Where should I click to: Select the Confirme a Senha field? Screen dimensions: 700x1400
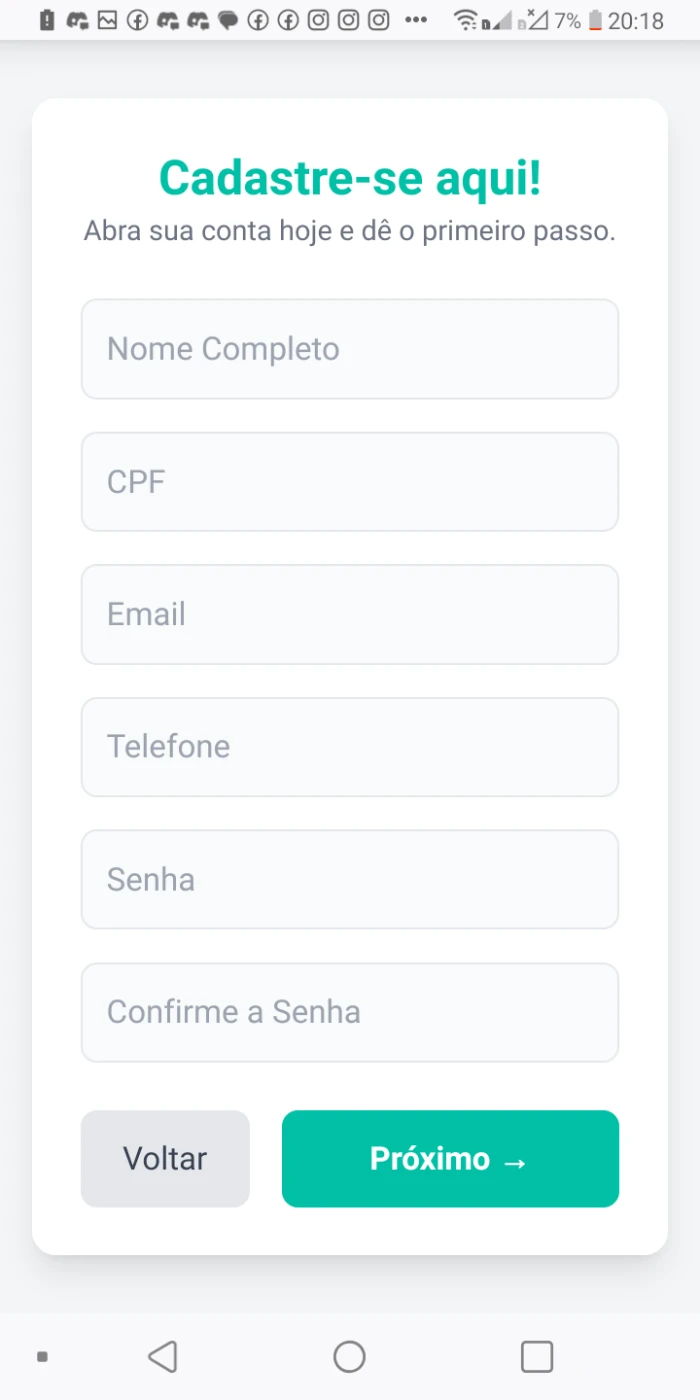pos(350,1012)
